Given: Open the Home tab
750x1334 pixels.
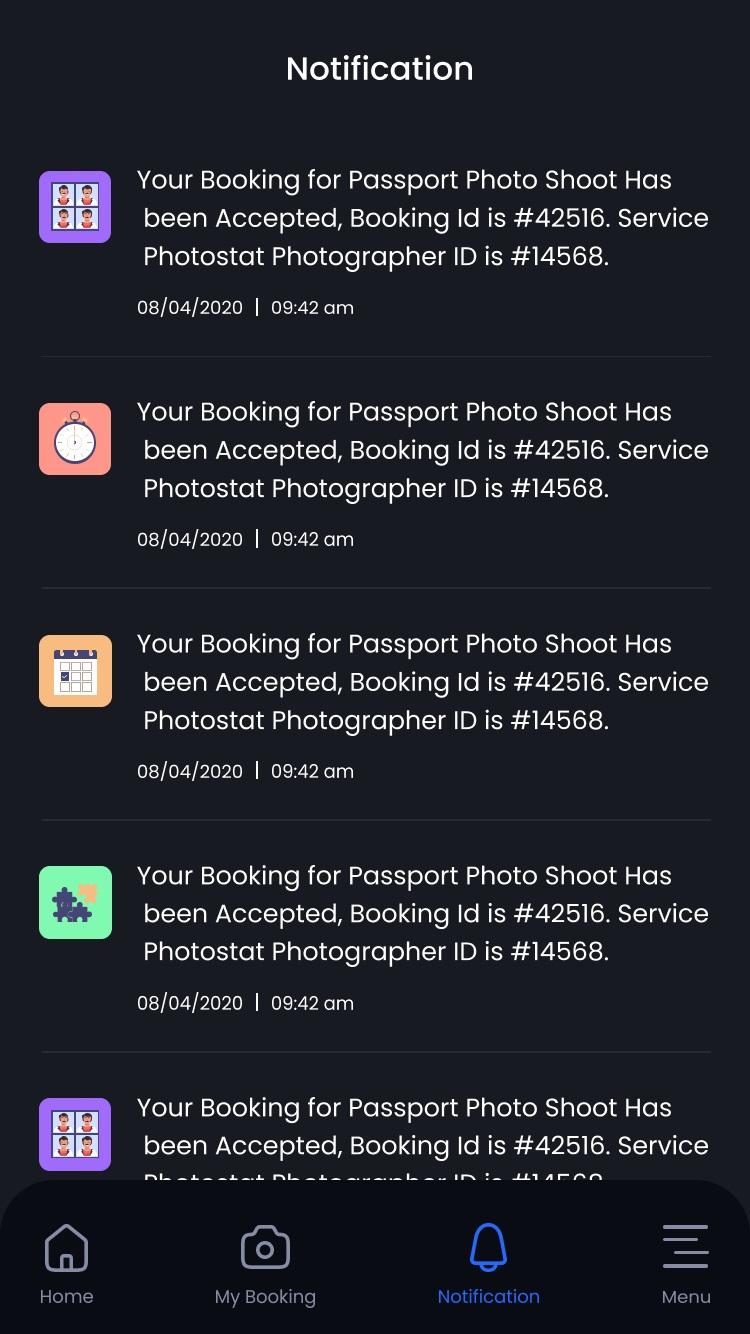Looking at the screenshot, I should (66, 1264).
